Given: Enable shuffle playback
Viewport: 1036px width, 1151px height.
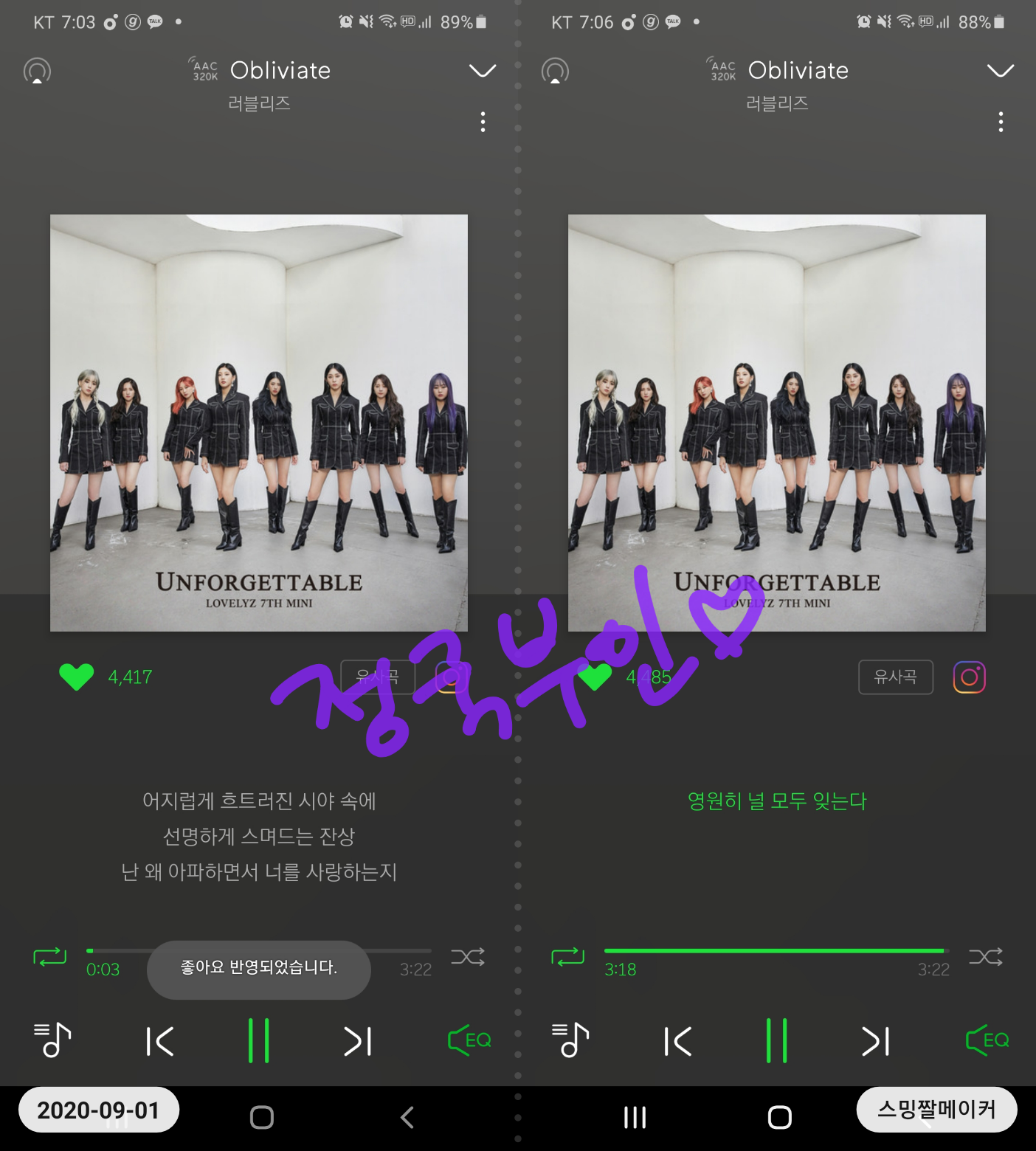Looking at the screenshot, I should (x=468, y=957).
